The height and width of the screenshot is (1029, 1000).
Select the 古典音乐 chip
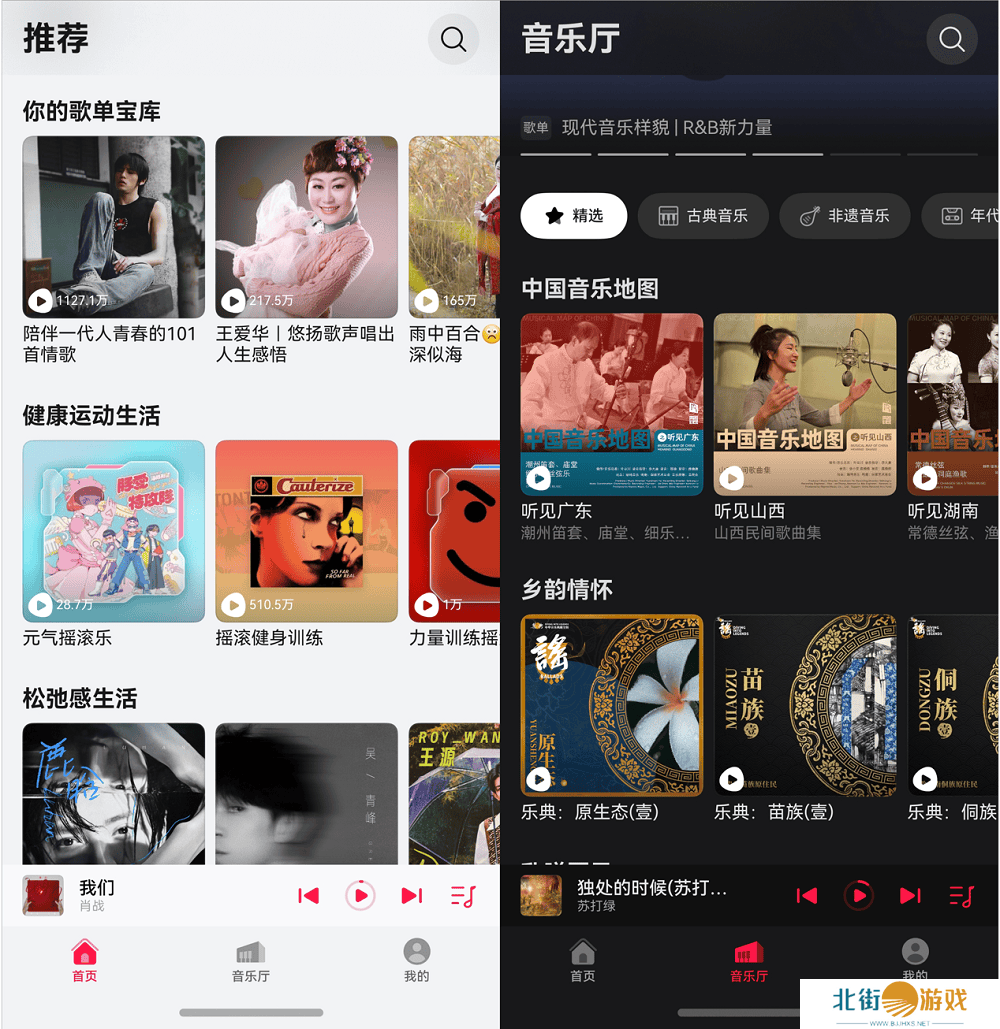pos(703,215)
